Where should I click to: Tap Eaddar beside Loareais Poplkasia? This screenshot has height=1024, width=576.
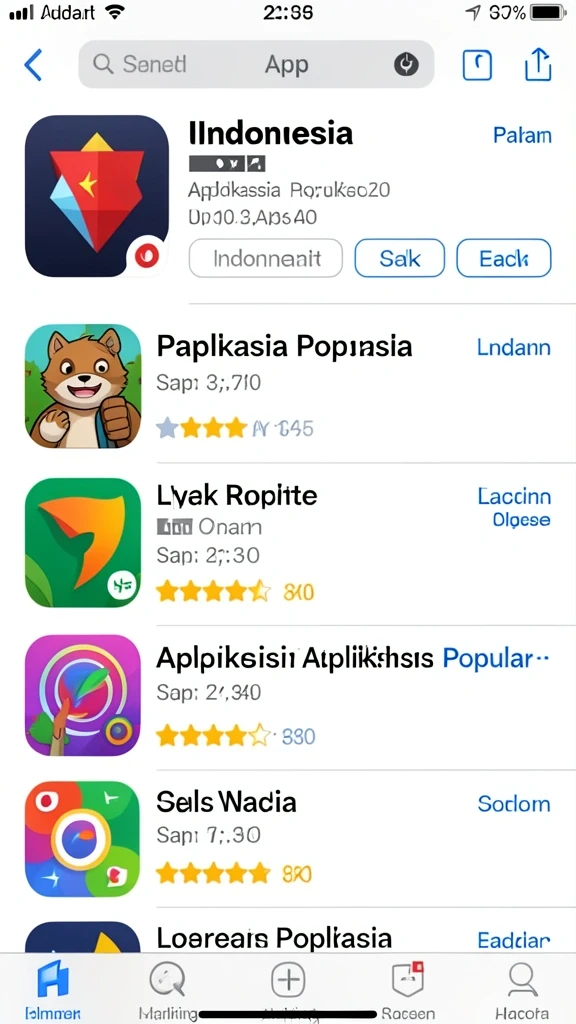click(514, 940)
